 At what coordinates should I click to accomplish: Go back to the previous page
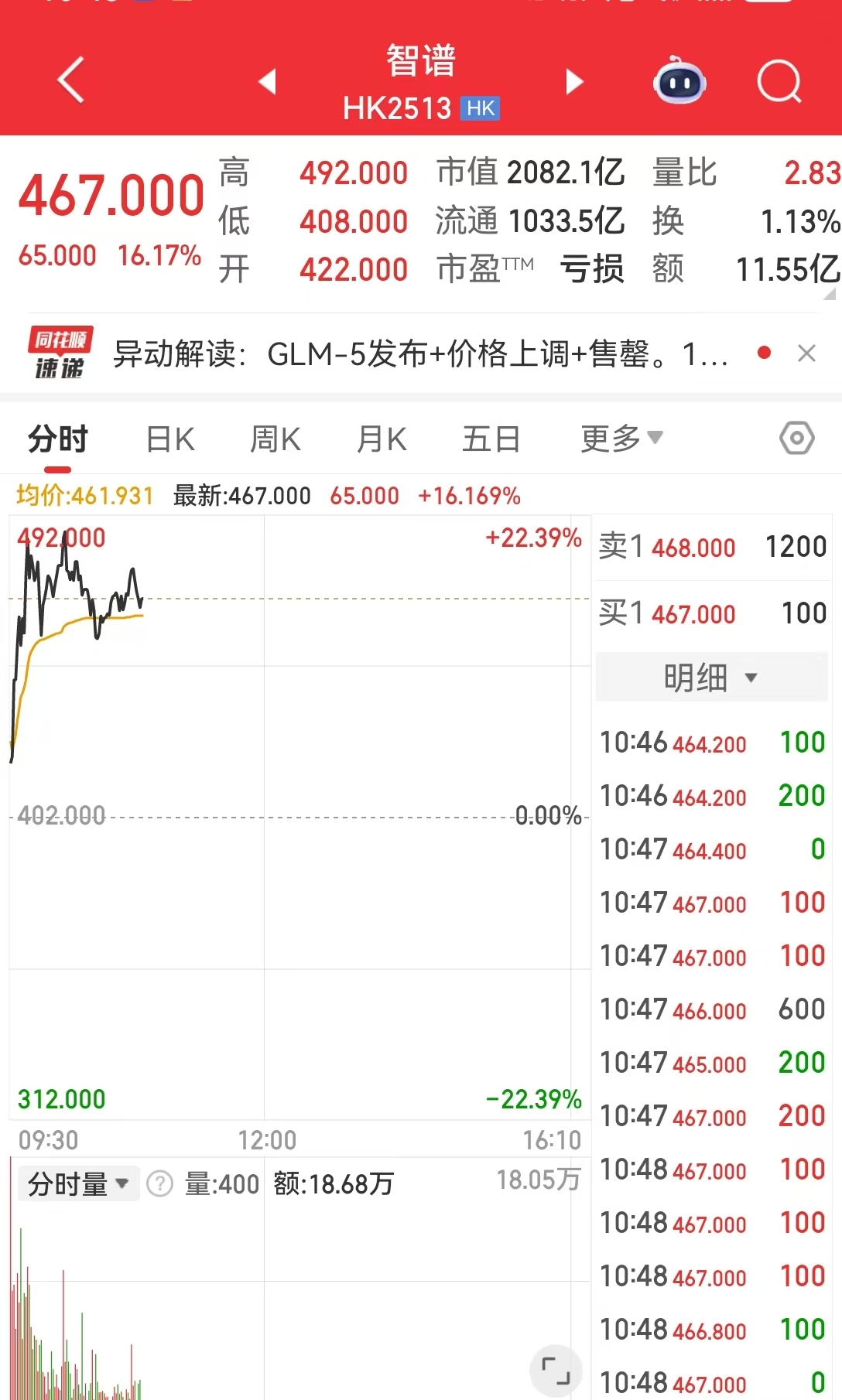70,80
